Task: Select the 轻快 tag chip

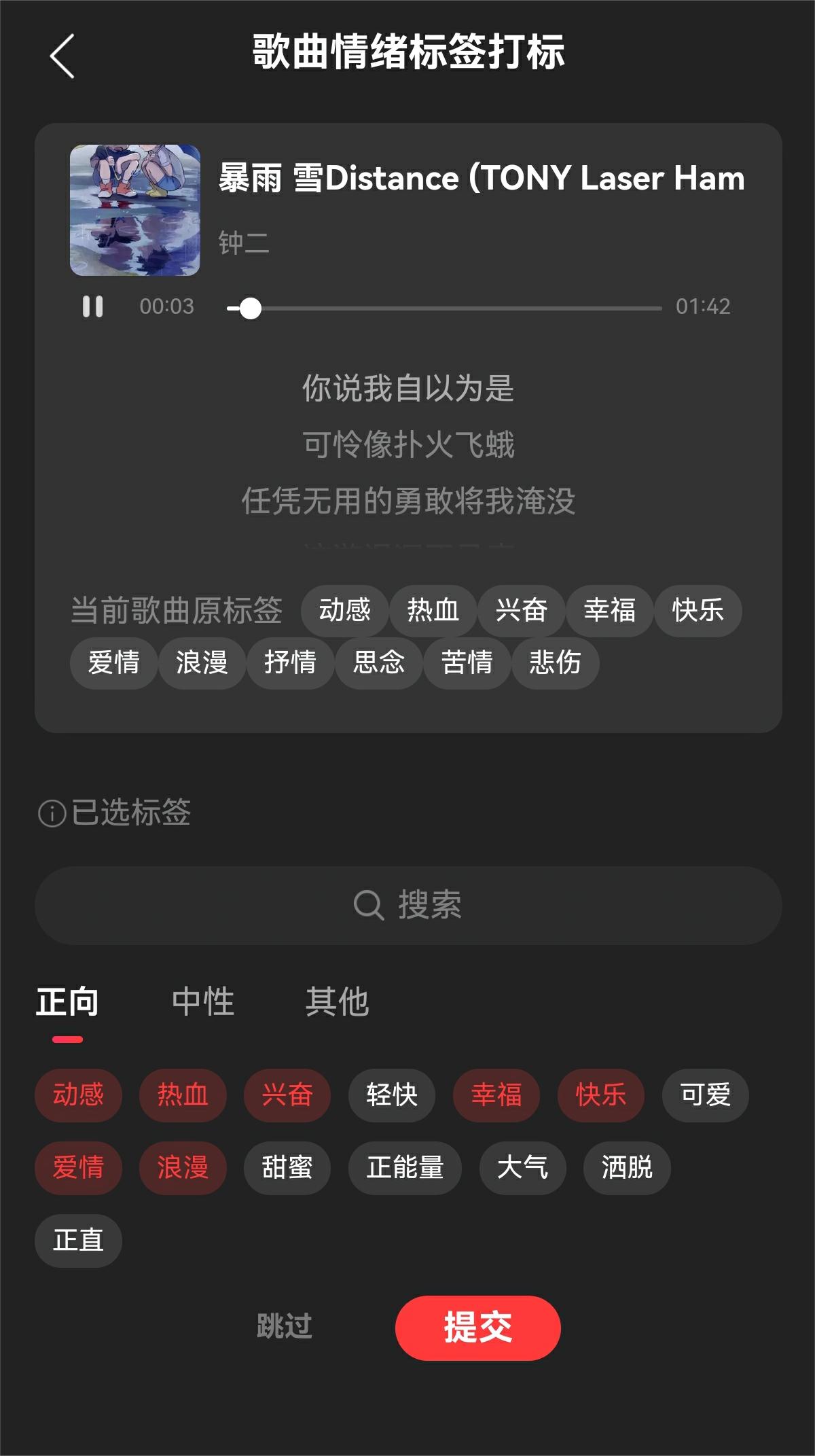Action: tap(392, 1095)
